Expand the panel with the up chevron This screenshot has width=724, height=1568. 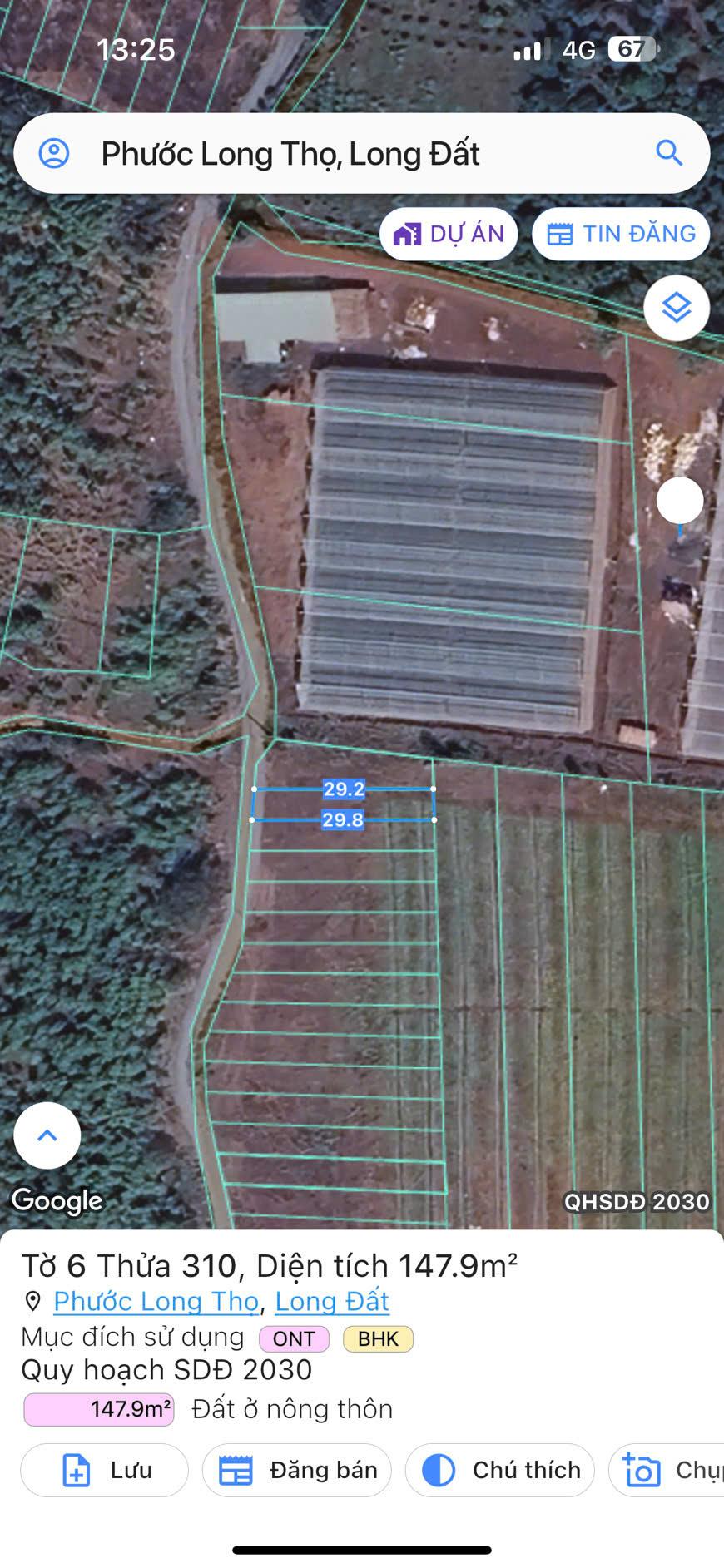point(47,1135)
